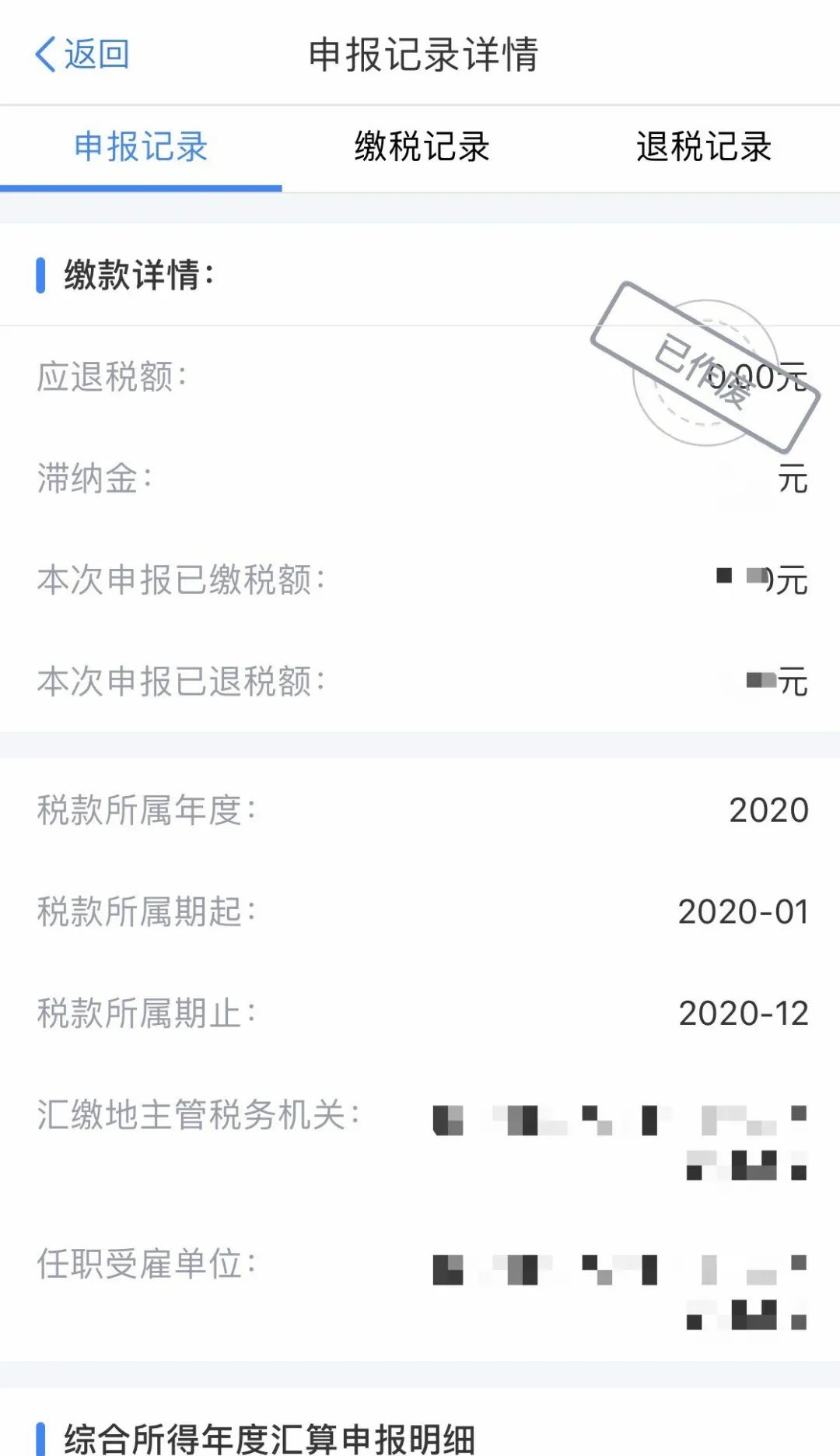Select the 申报记录 tab
Viewport: 840px width, 1456px height.
[141, 147]
